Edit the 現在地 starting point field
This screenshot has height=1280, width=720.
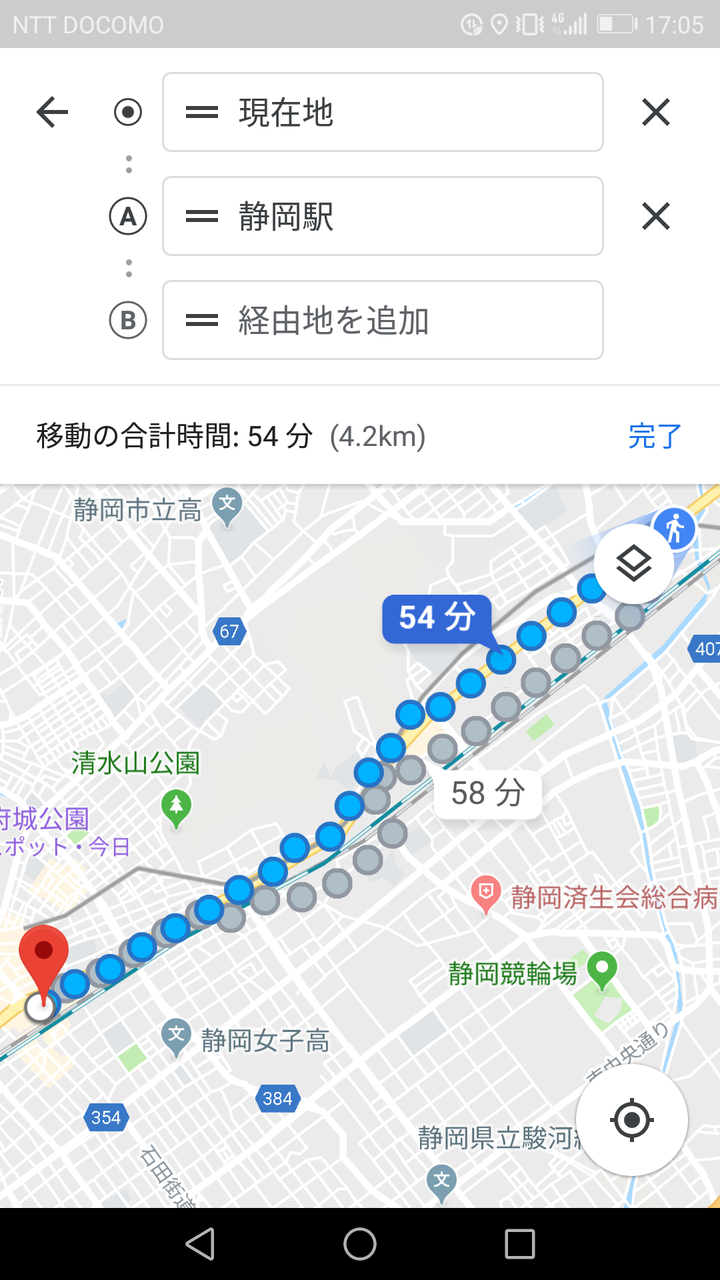383,112
